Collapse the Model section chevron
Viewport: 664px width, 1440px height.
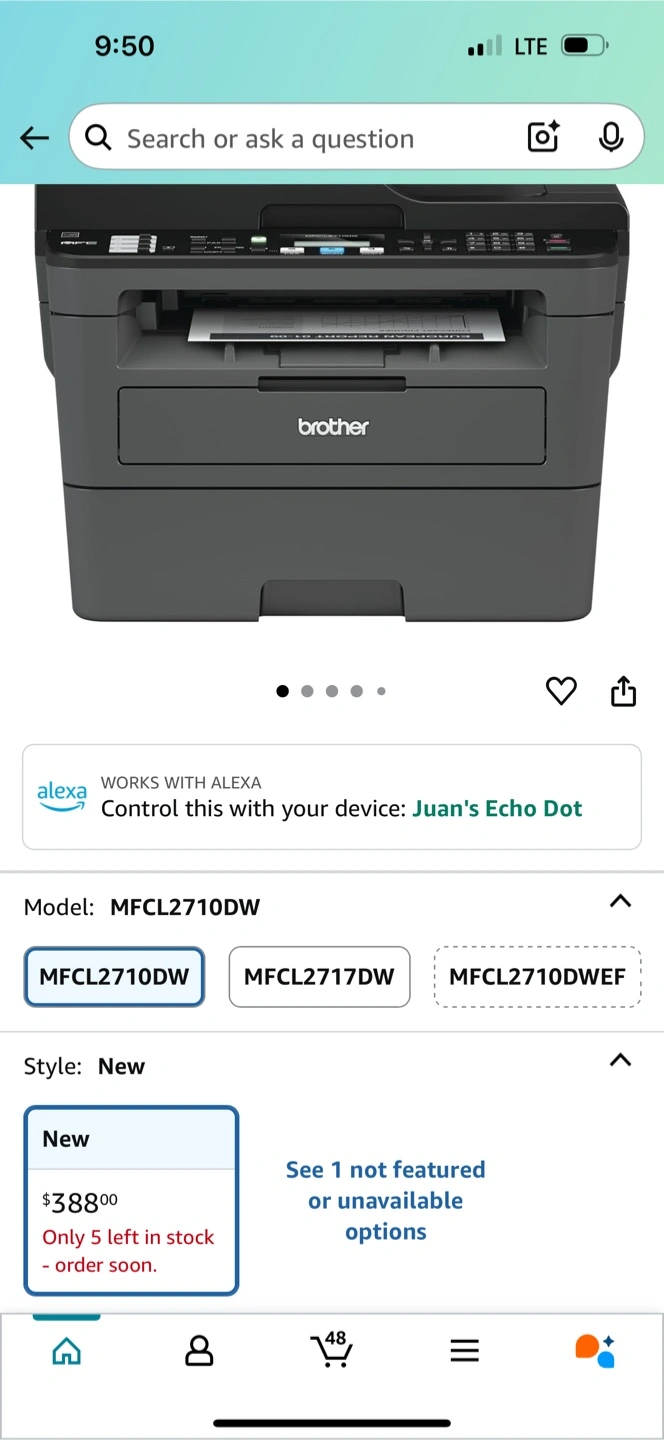(x=620, y=901)
